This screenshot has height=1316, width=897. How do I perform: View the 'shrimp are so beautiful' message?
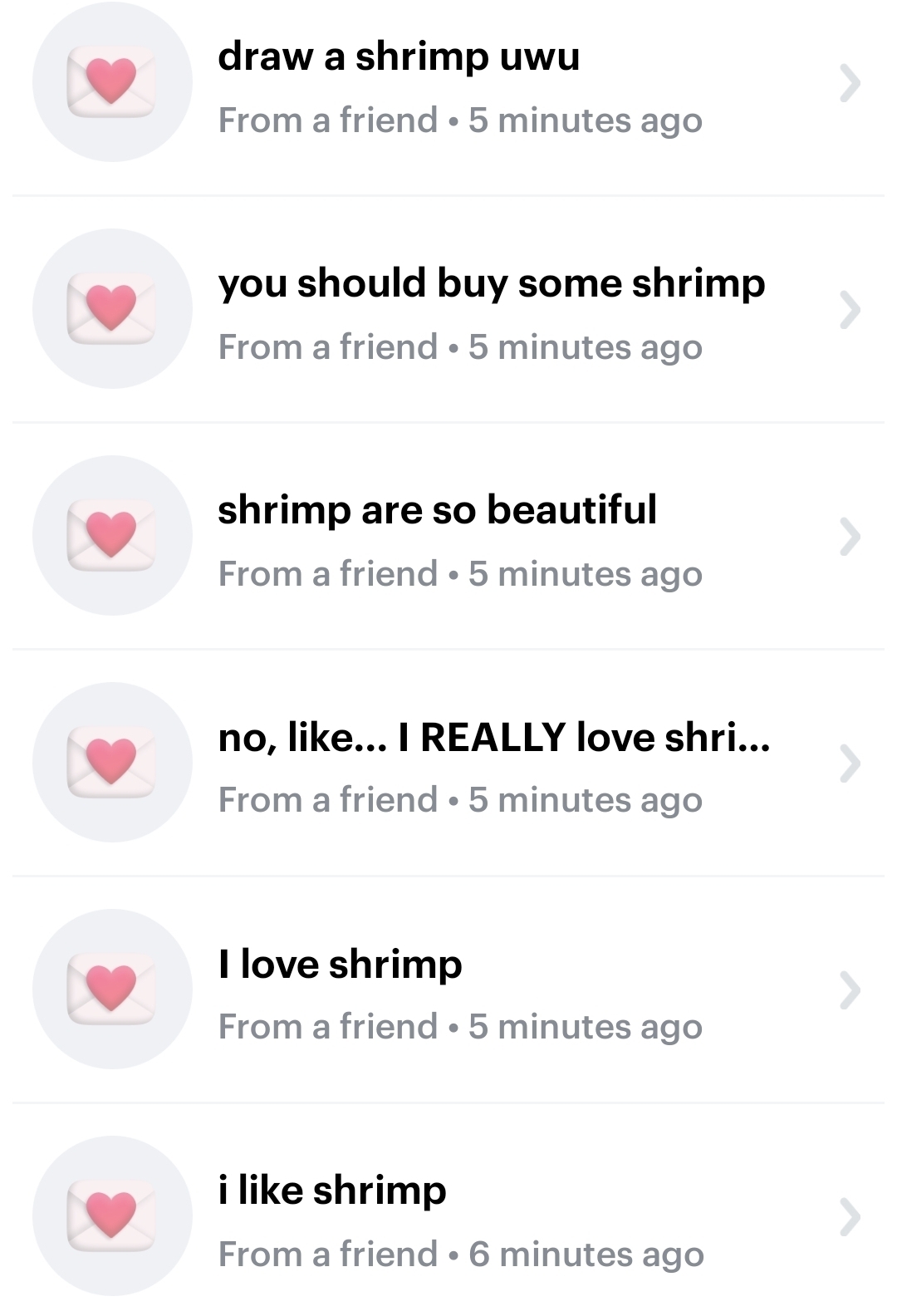[x=448, y=538]
